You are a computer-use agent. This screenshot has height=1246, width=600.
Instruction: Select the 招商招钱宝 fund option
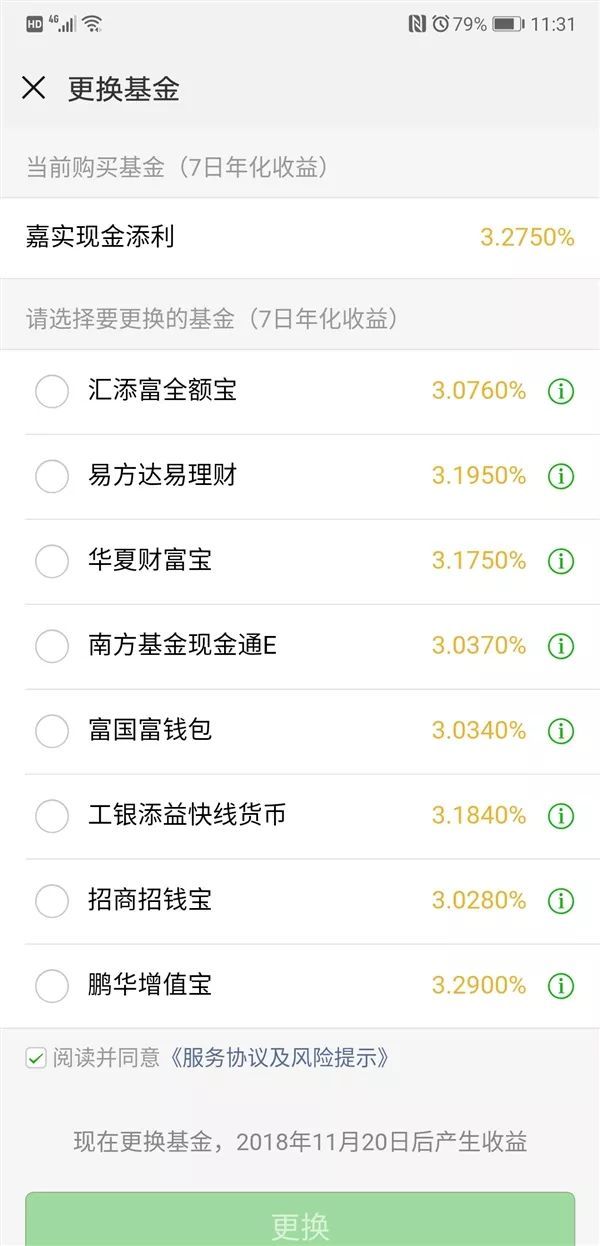pyautogui.click(x=52, y=901)
